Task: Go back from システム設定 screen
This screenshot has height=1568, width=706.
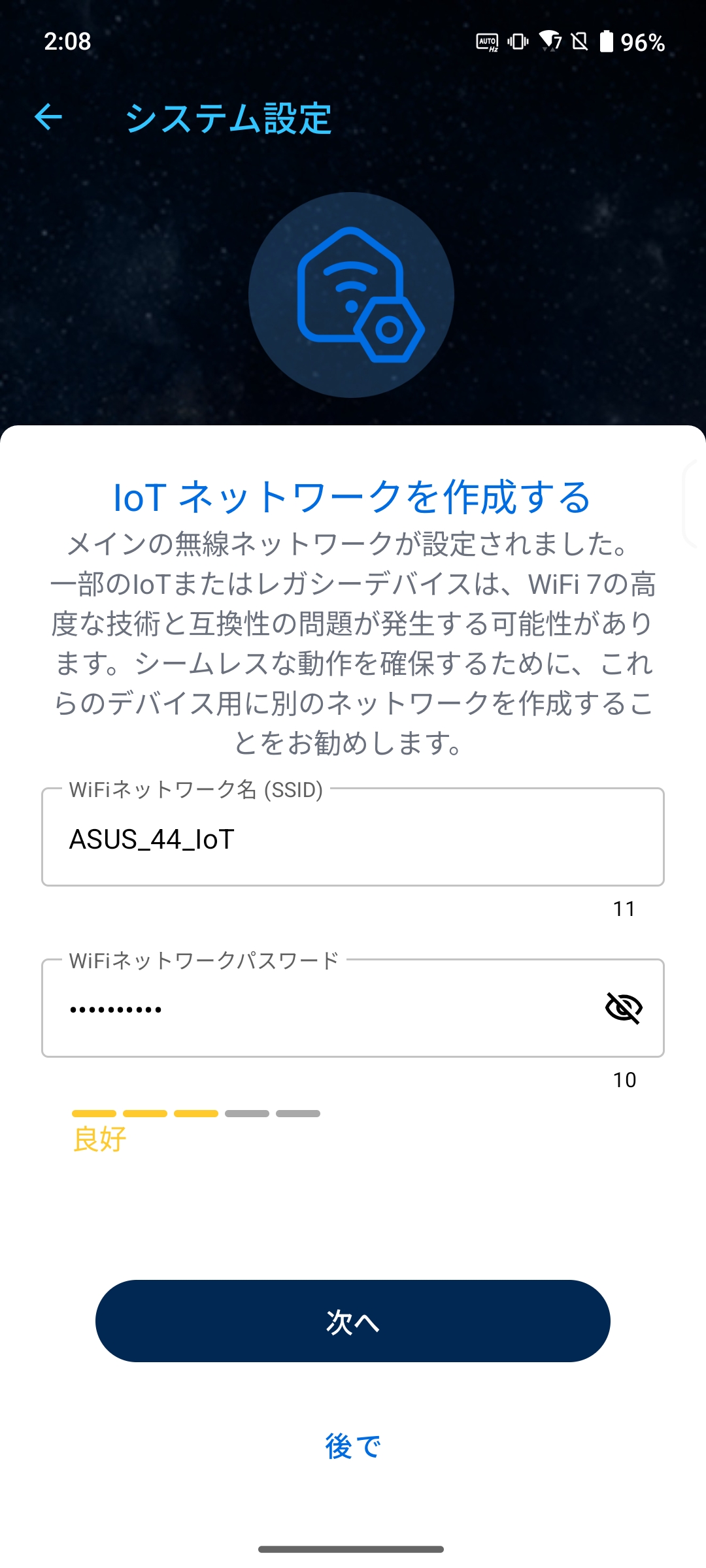Action: click(48, 118)
